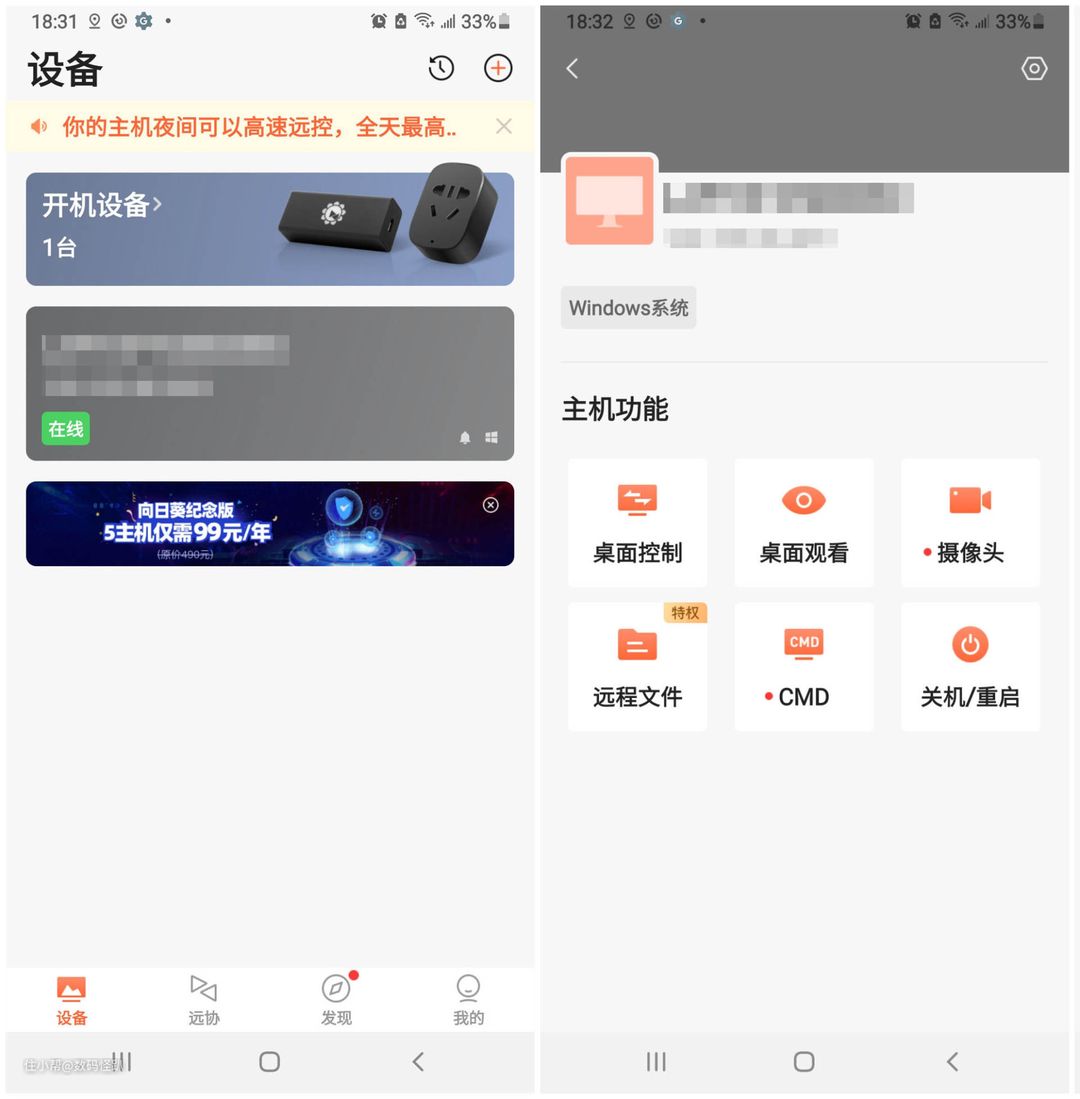Image resolution: width=1080 pixels, height=1099 pixels.
Task: Select the 设备 tab
Action: tap(71, 1000)
